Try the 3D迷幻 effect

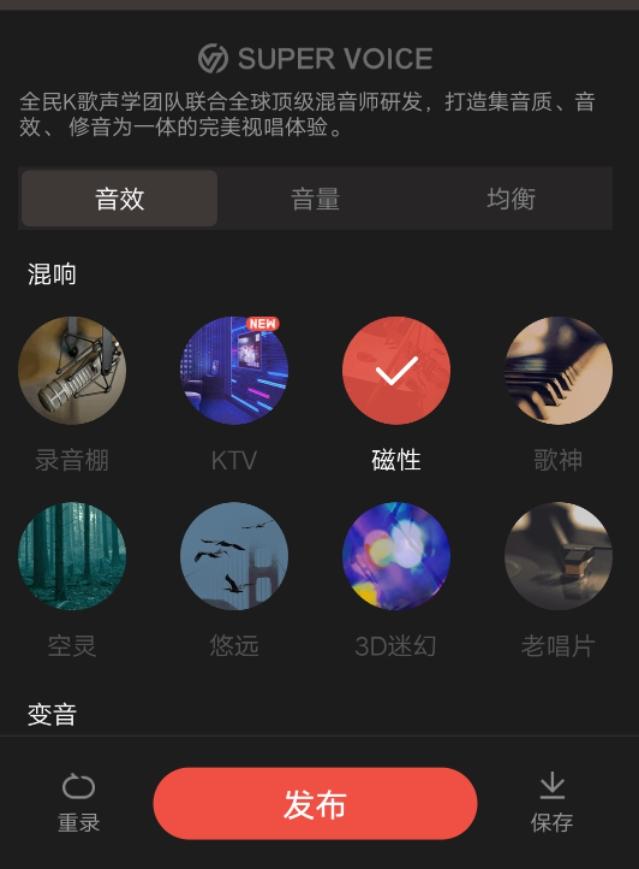tap(396, 556)
